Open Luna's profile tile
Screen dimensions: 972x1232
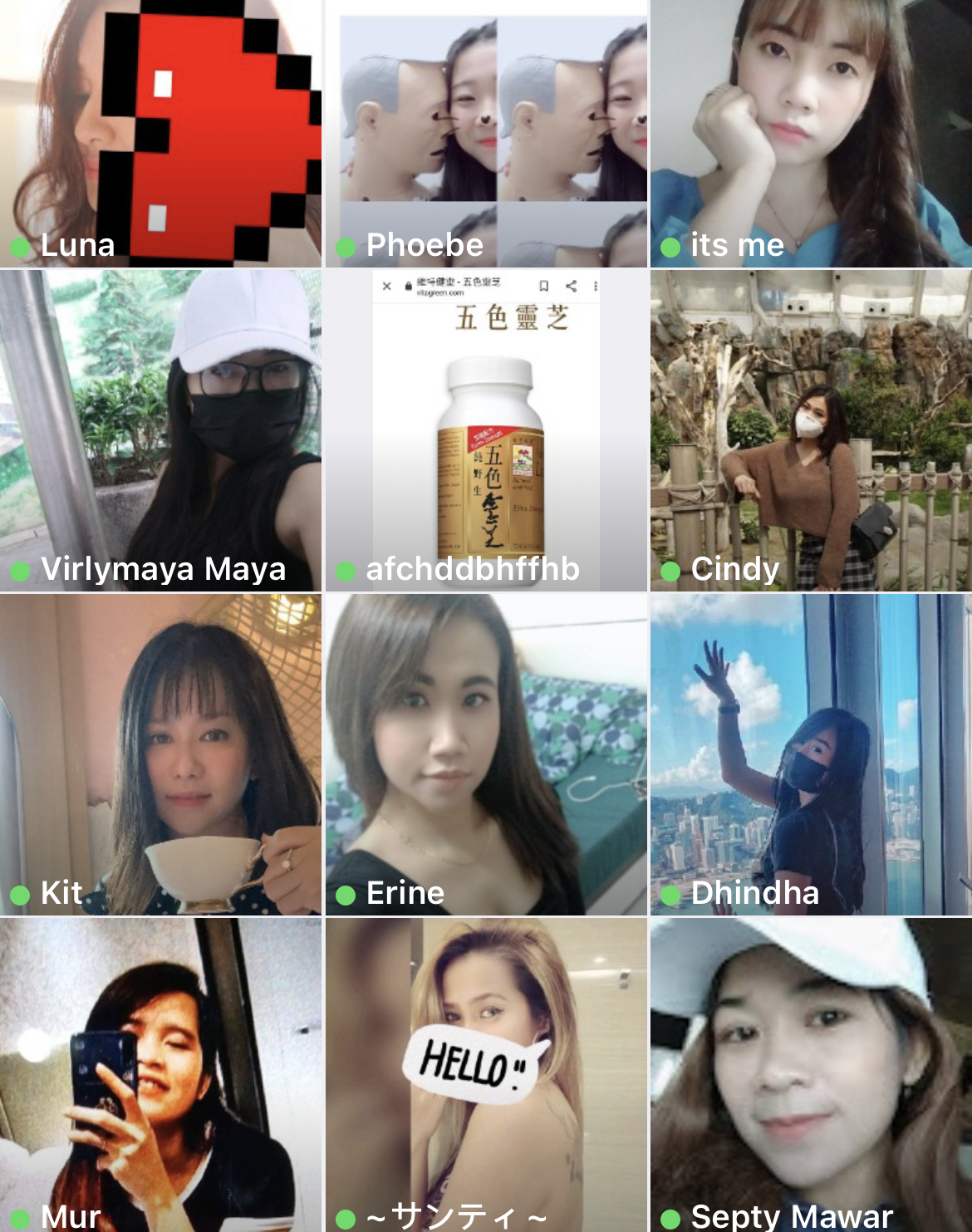[160, 133]
